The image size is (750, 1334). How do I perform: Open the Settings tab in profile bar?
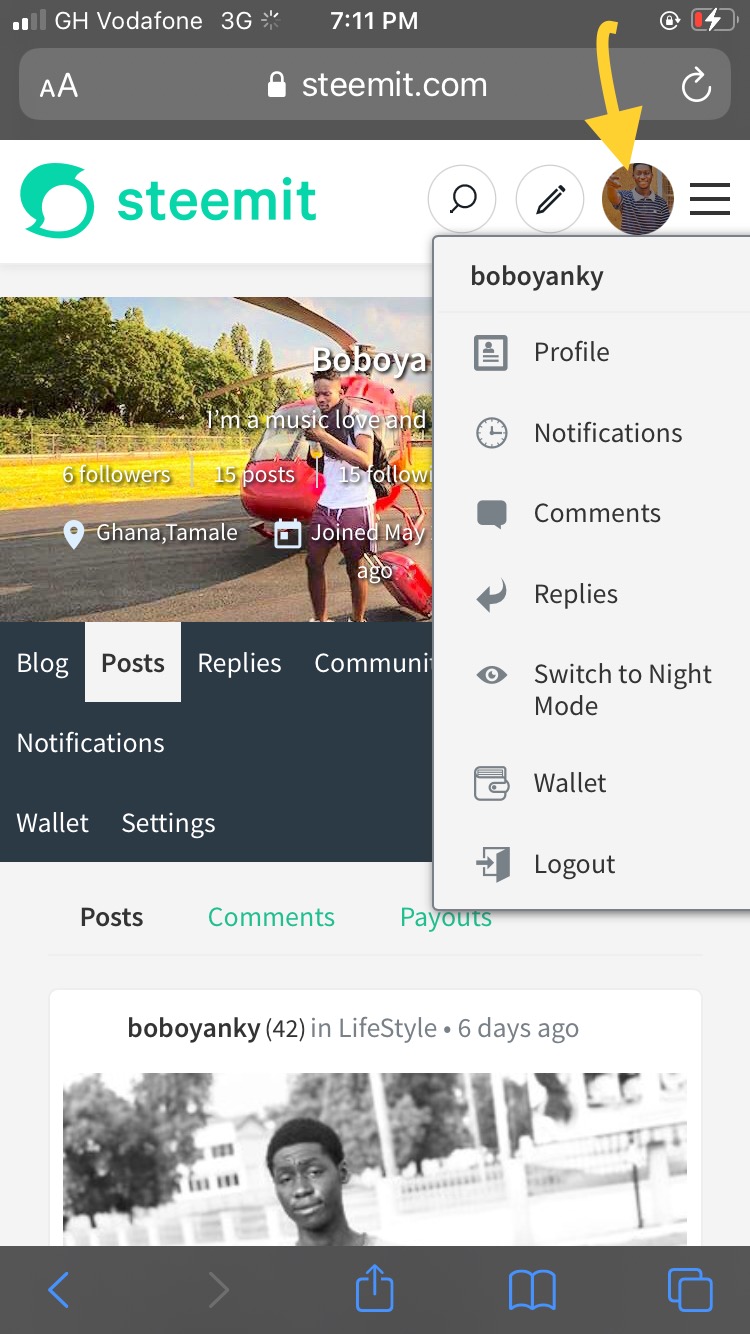point(168,823)
